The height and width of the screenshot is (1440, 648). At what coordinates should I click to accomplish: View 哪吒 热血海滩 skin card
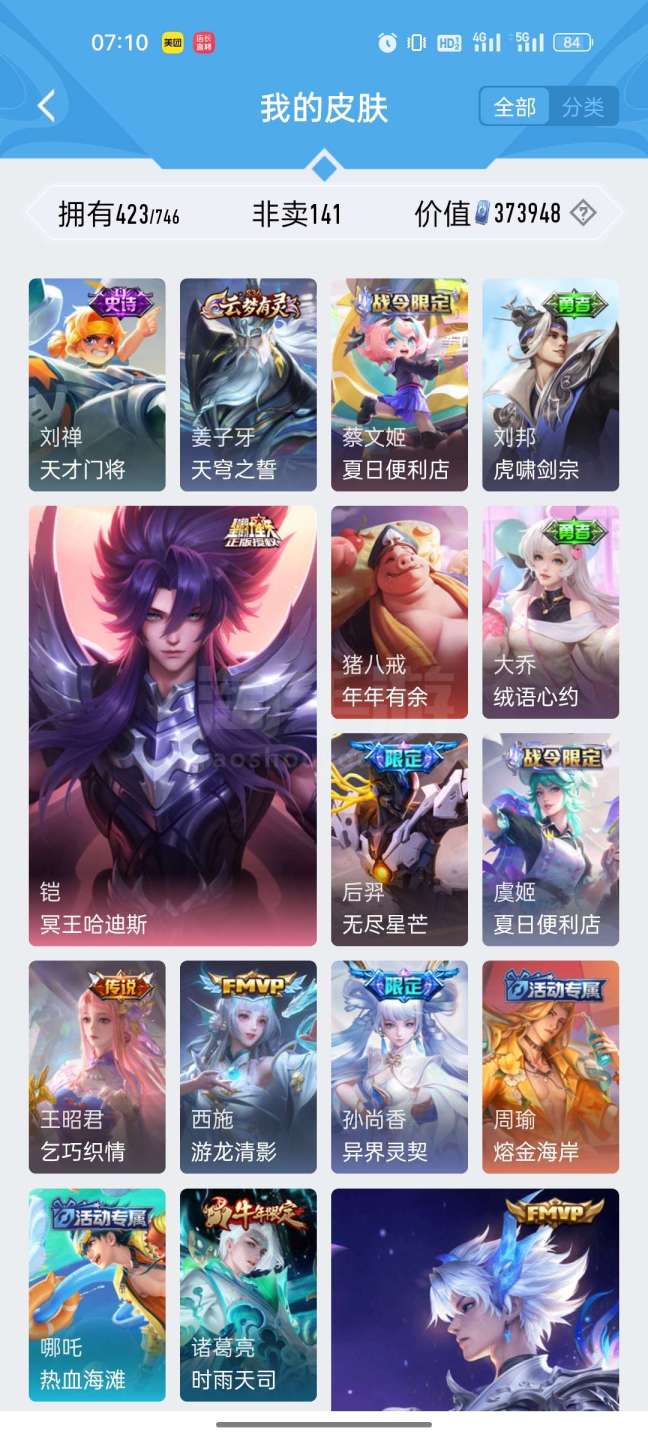tap(97, 1294)
